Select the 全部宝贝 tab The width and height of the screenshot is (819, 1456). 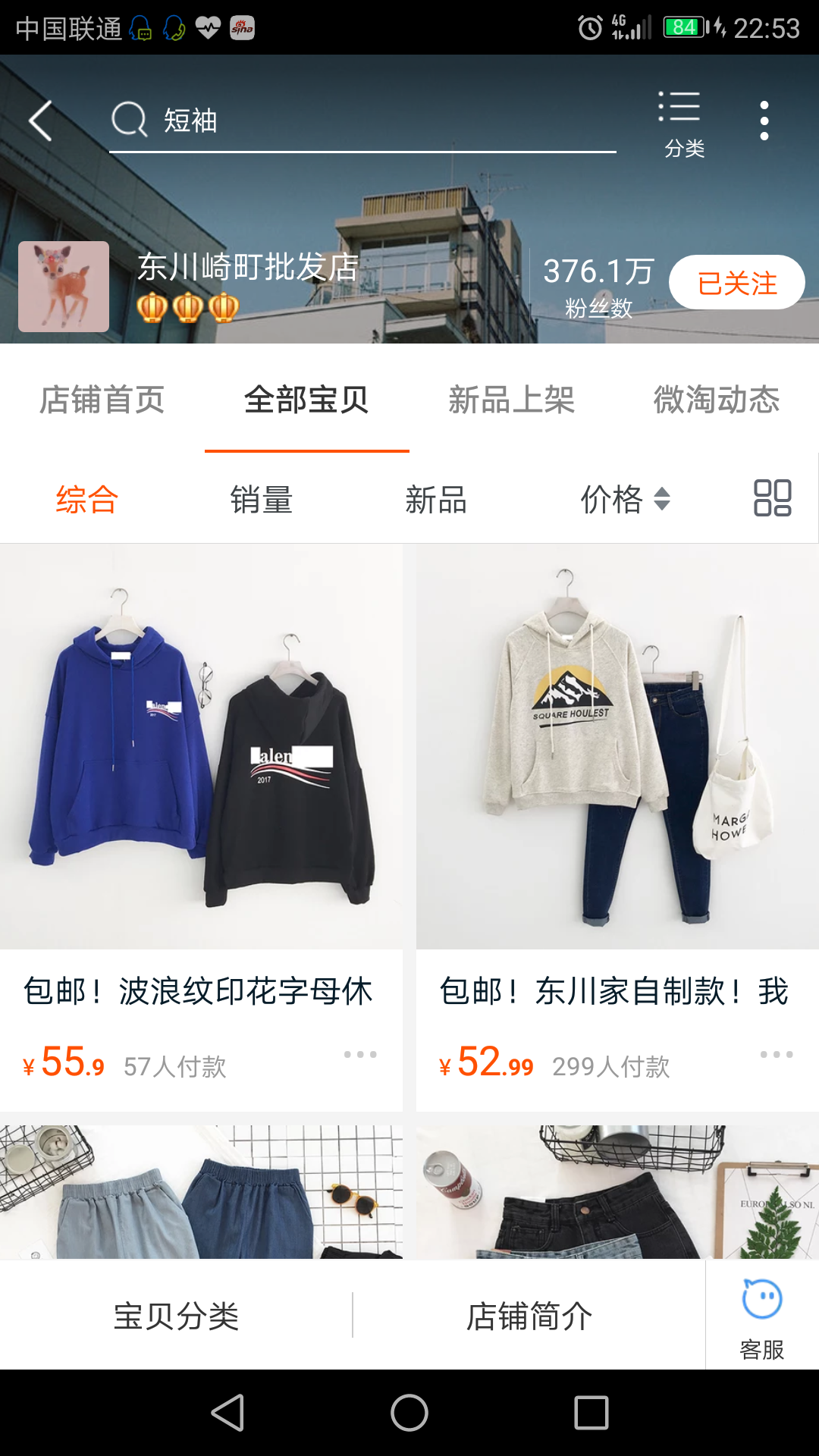[x=306, y=400]
